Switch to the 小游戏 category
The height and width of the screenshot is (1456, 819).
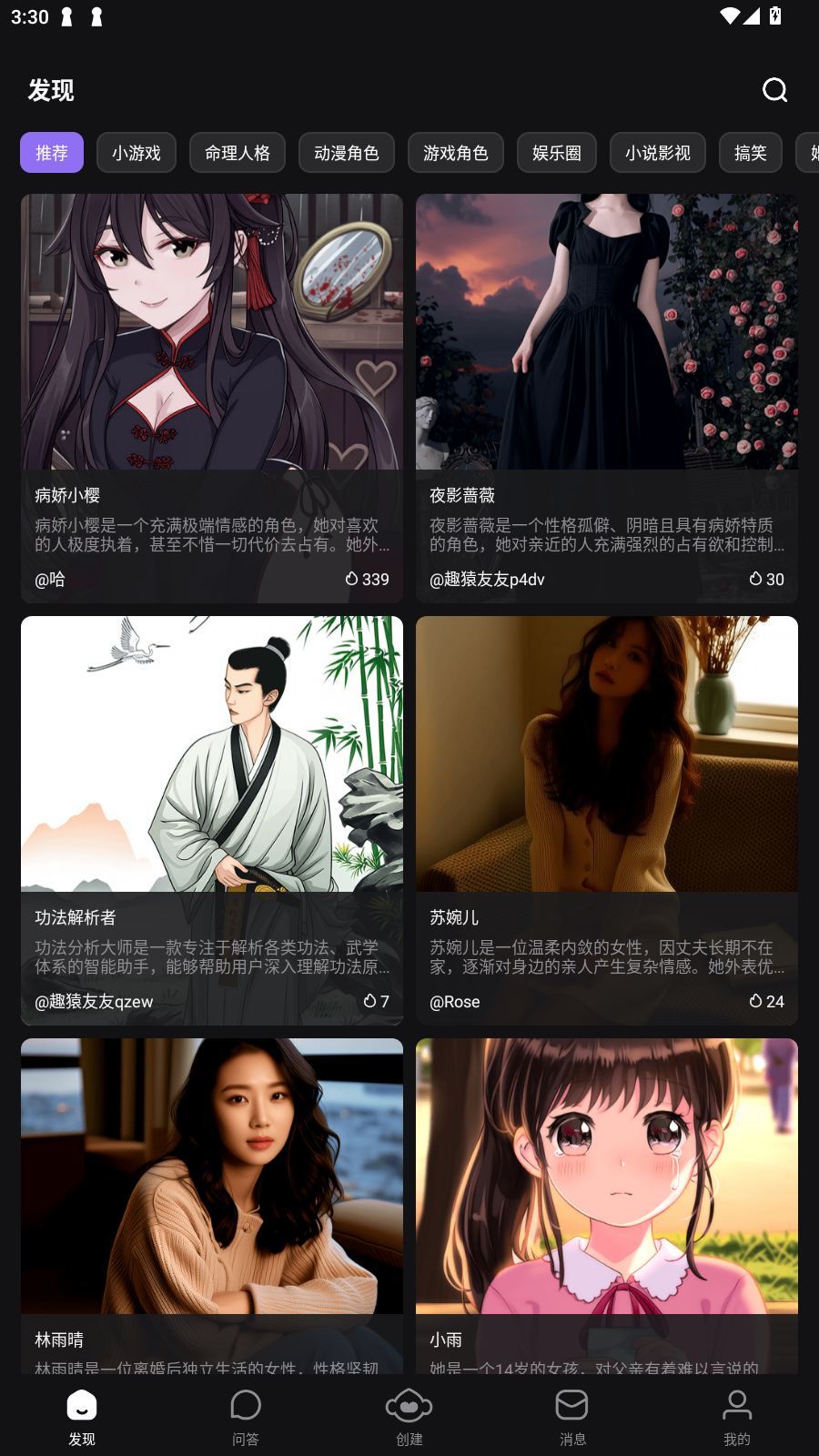tap(136, 153)
